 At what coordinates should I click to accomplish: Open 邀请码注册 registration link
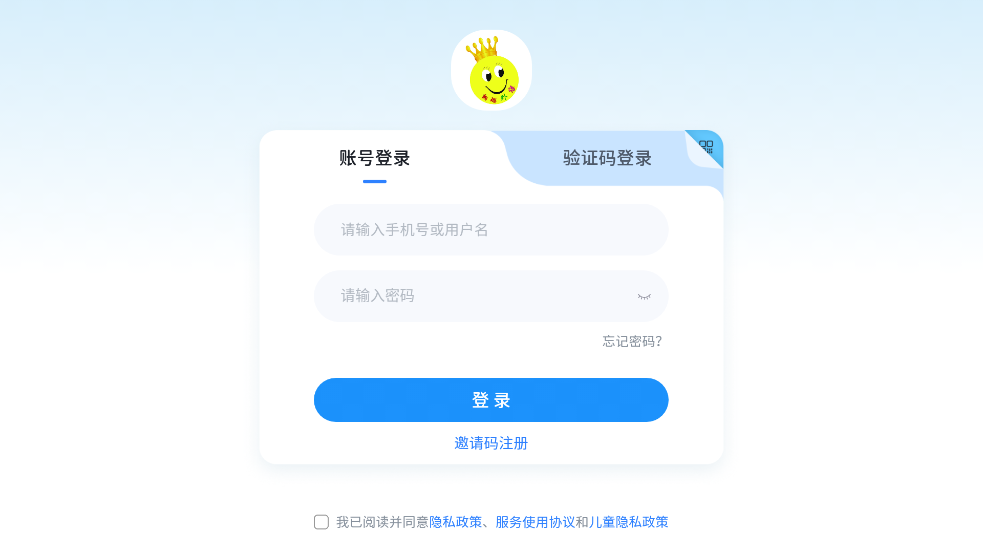coord(491,443)
